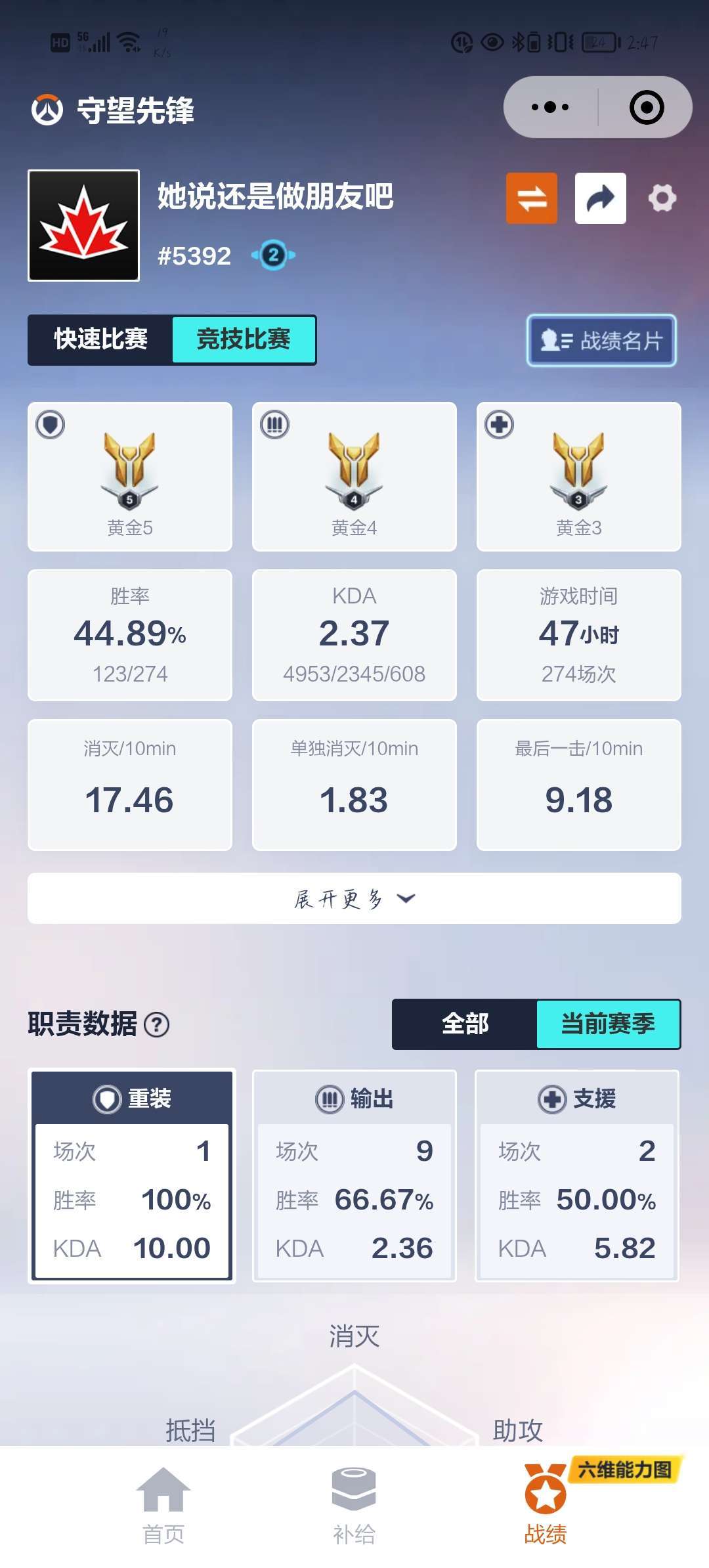Select the 支援 role card

coord(577,1176)
